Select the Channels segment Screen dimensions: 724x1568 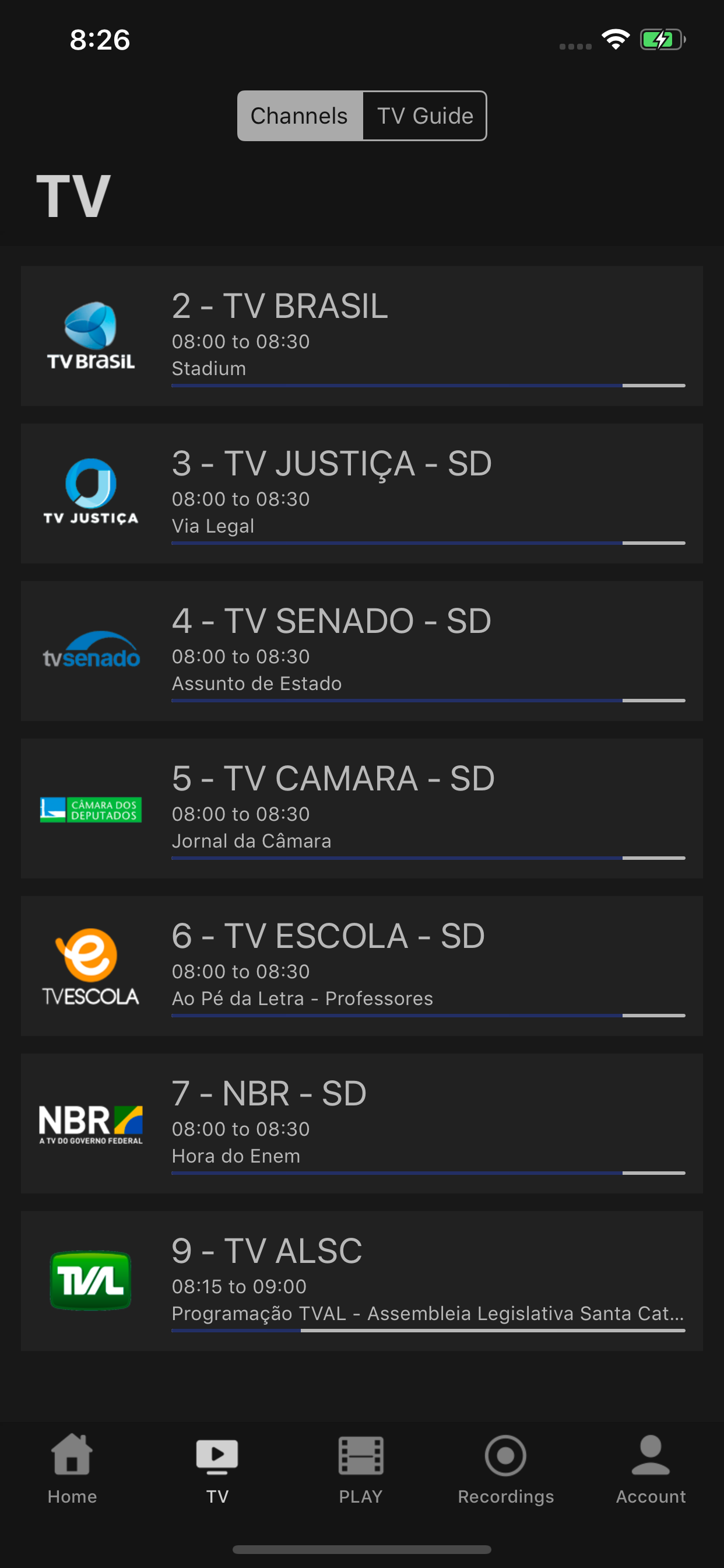[299, 116]
